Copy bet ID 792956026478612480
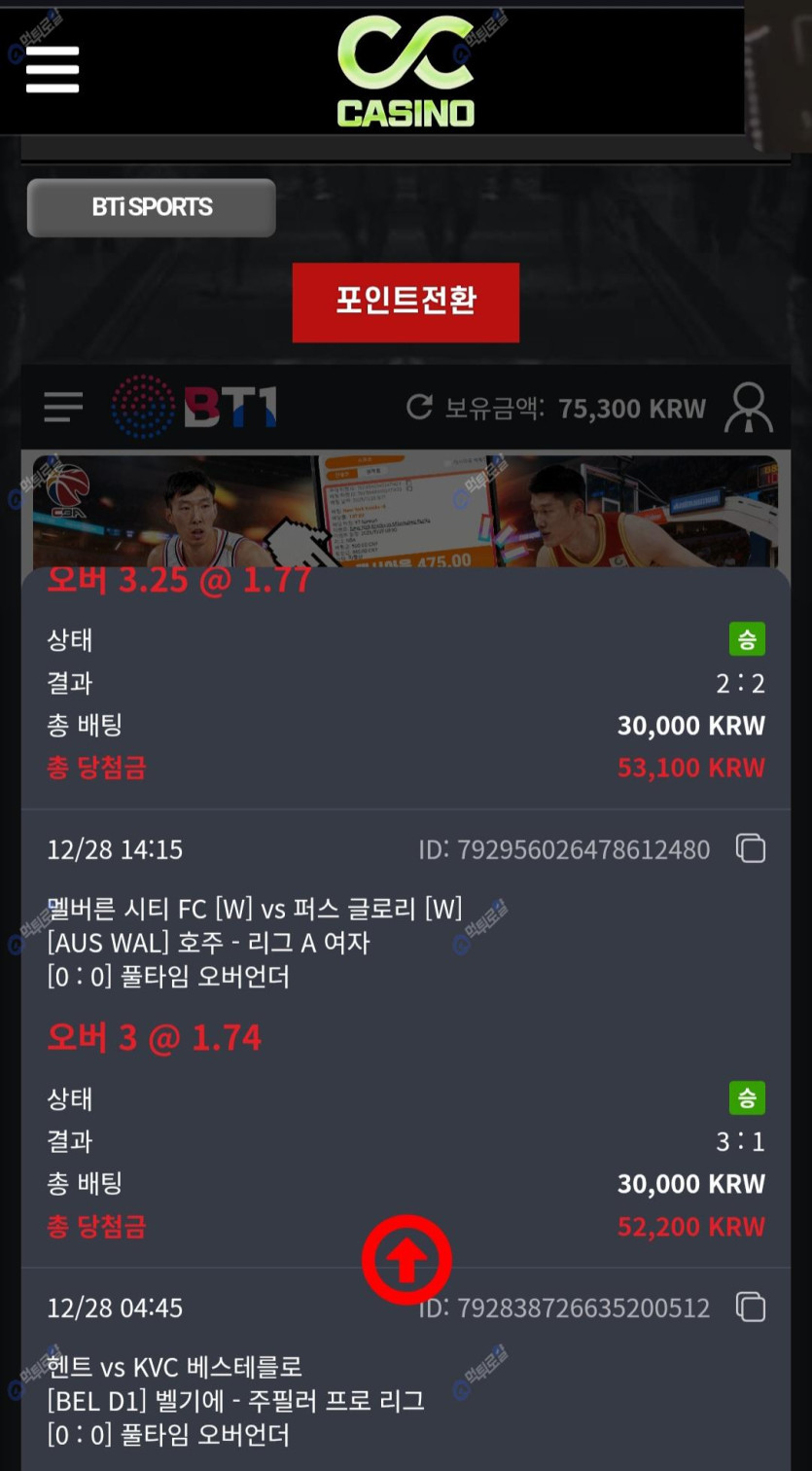 751,848
